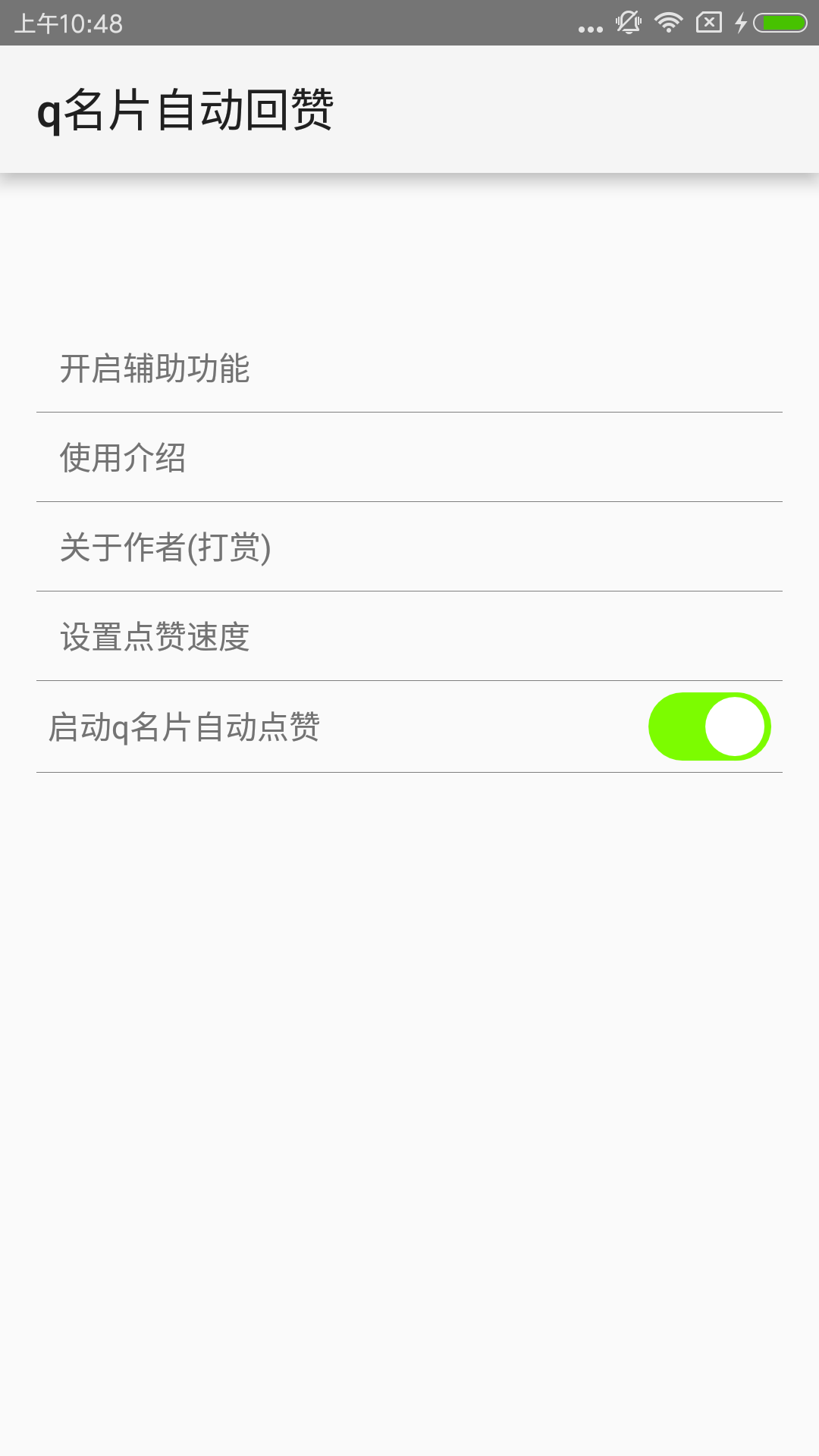Tap the charging lightning bolt icon
The width and height of the screenshot is (819, 1456).
(741, 22)
